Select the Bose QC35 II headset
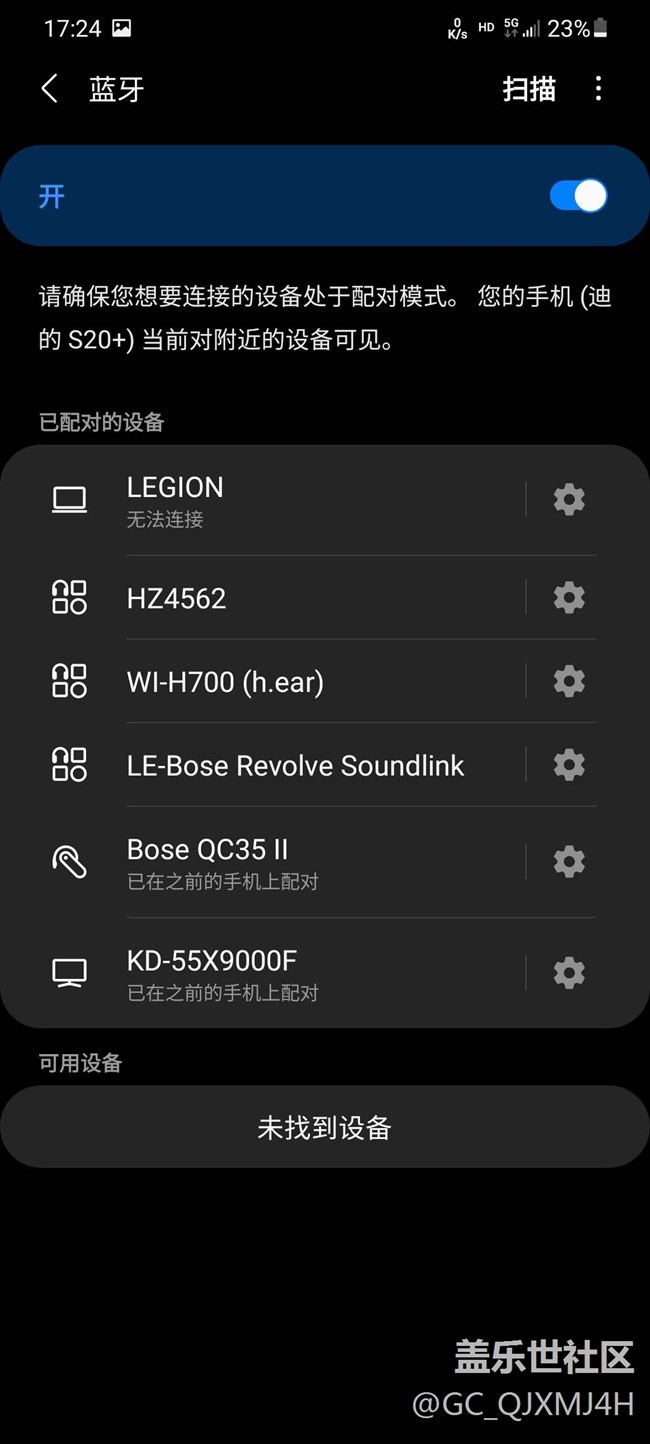Viewport: 650px width, 1444px height. click(x=262, y=862)
